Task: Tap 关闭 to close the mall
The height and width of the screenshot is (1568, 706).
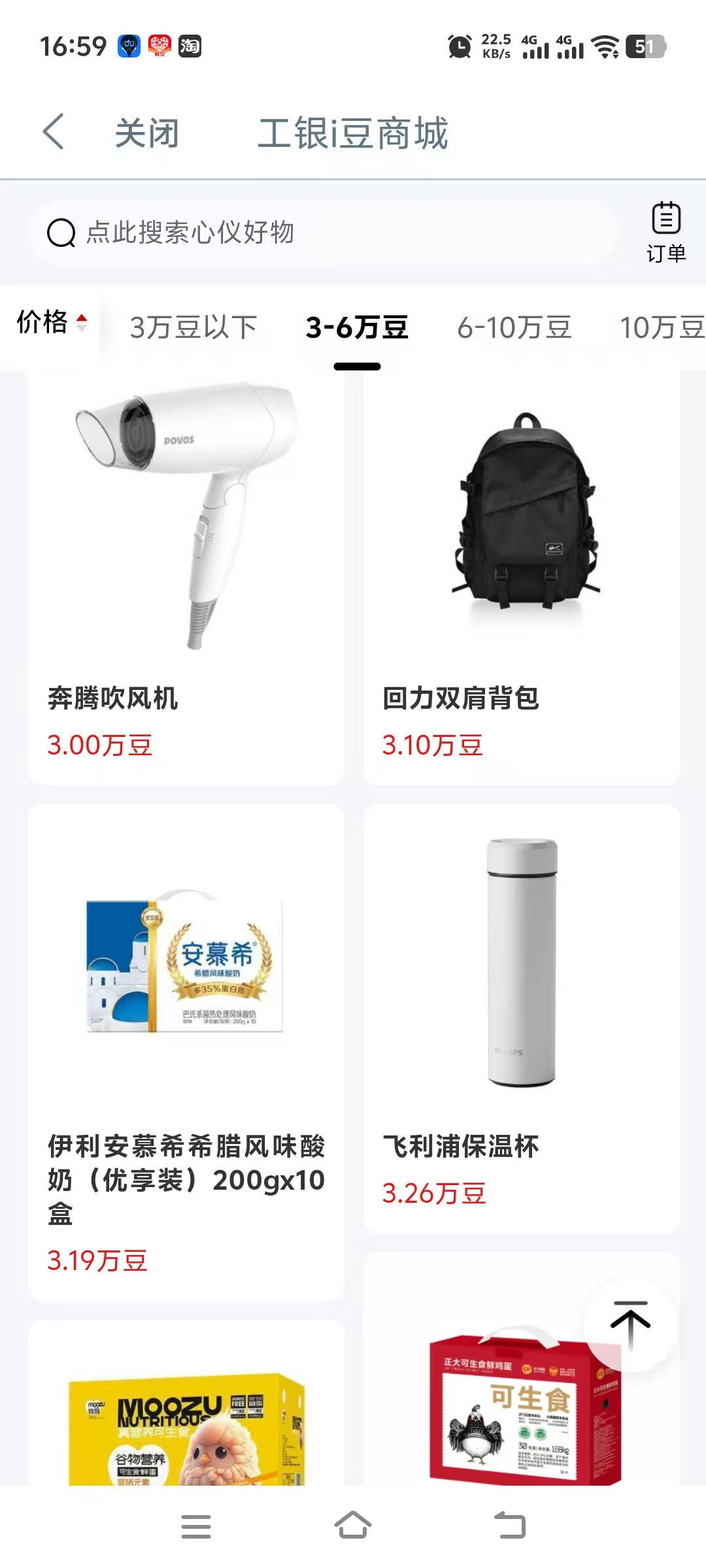Action: (147, 133)
